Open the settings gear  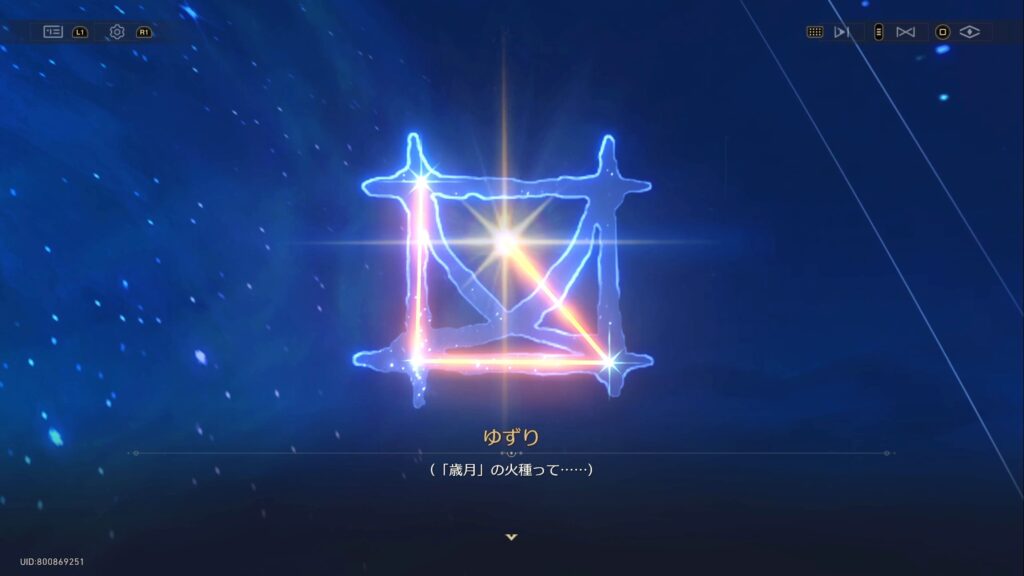point(117,32)
